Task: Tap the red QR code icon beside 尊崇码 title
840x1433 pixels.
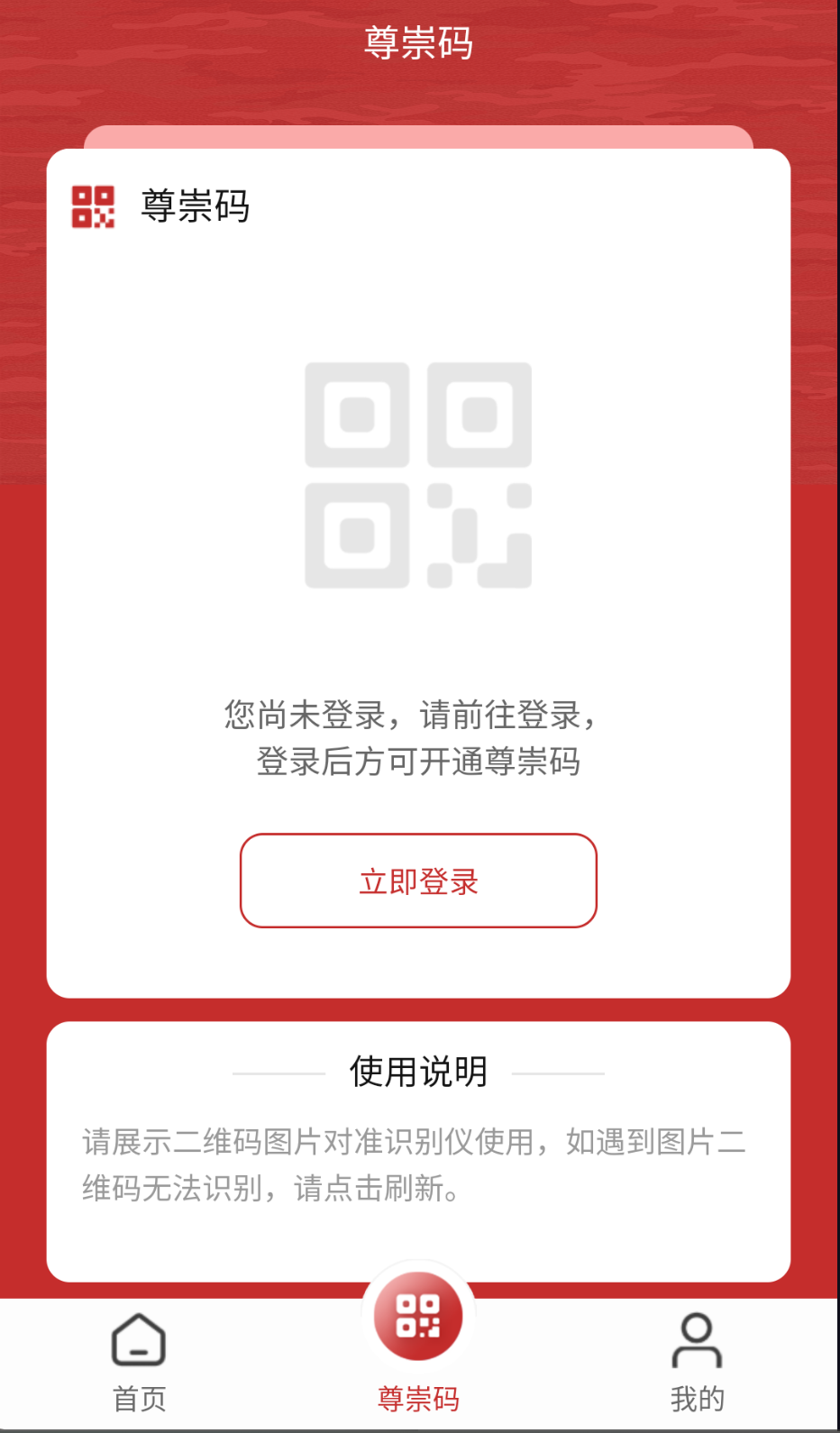Action: point(93,207)
